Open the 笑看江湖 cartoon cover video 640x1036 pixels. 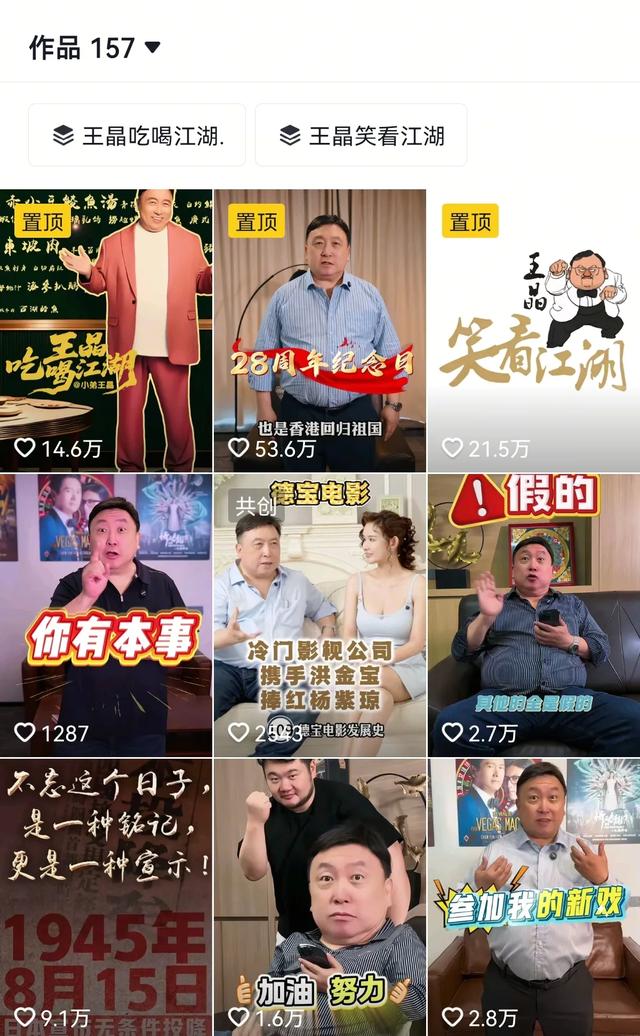533,330
